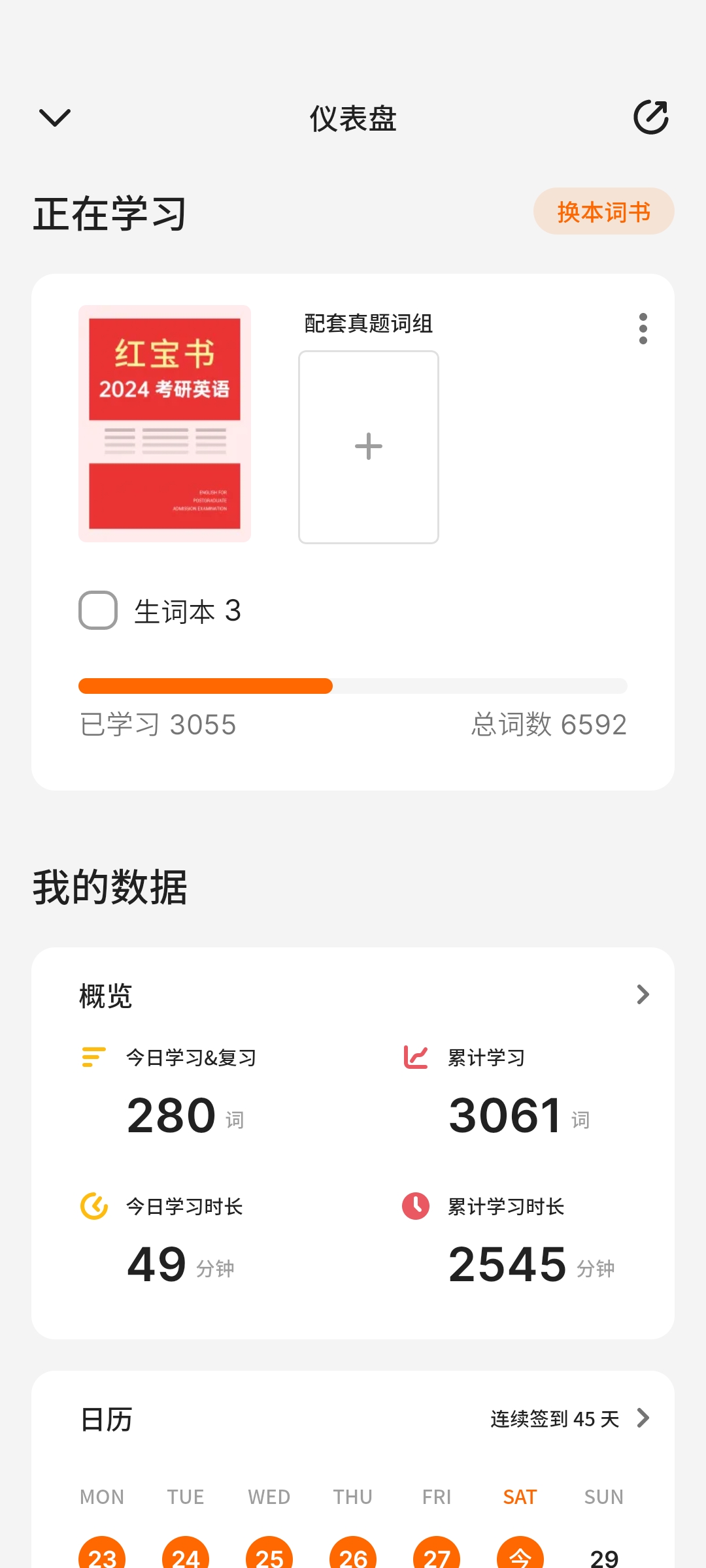Open the wordbook overflow menu
Screen dimensions: 706x1568
tap(643, 328)
